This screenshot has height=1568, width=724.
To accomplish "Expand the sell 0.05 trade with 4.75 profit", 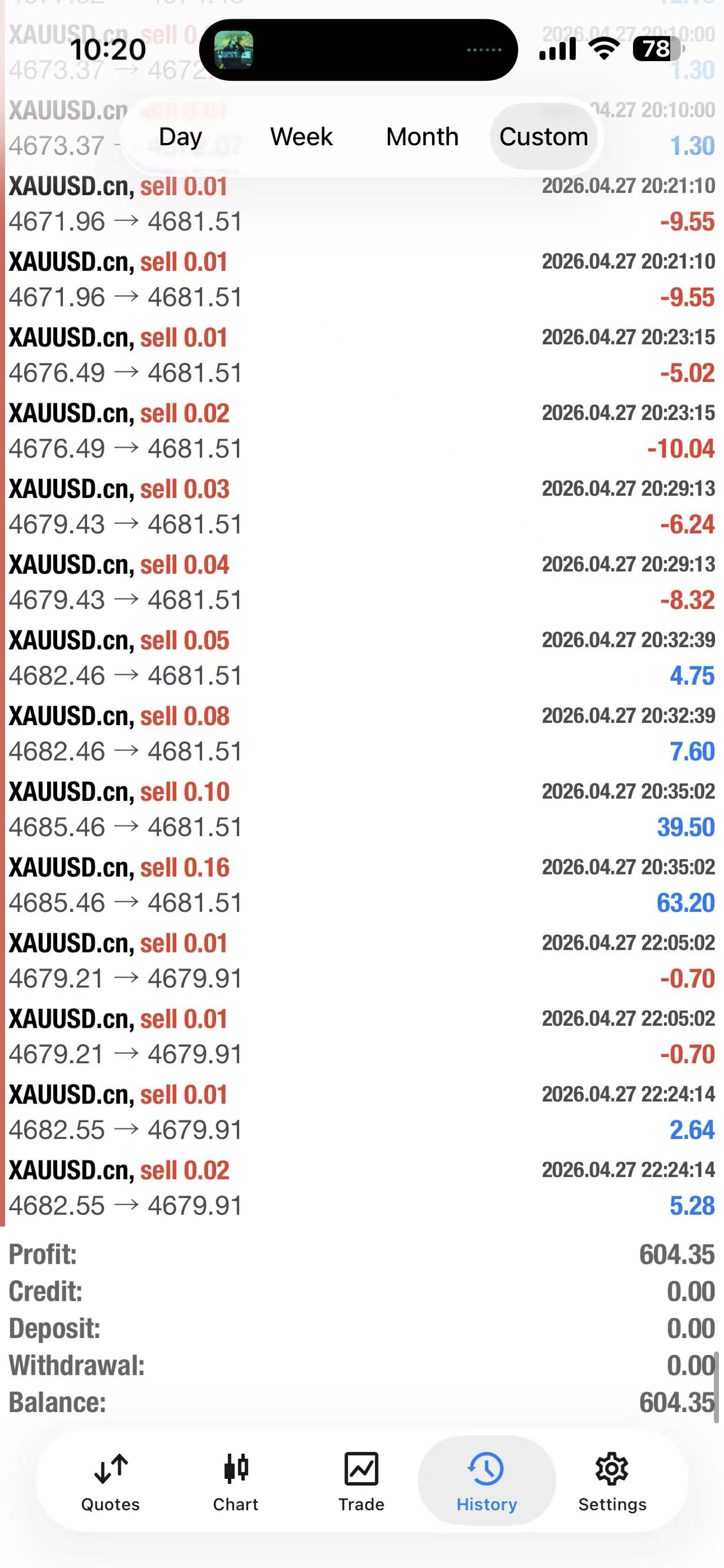I will click(361, 658).
